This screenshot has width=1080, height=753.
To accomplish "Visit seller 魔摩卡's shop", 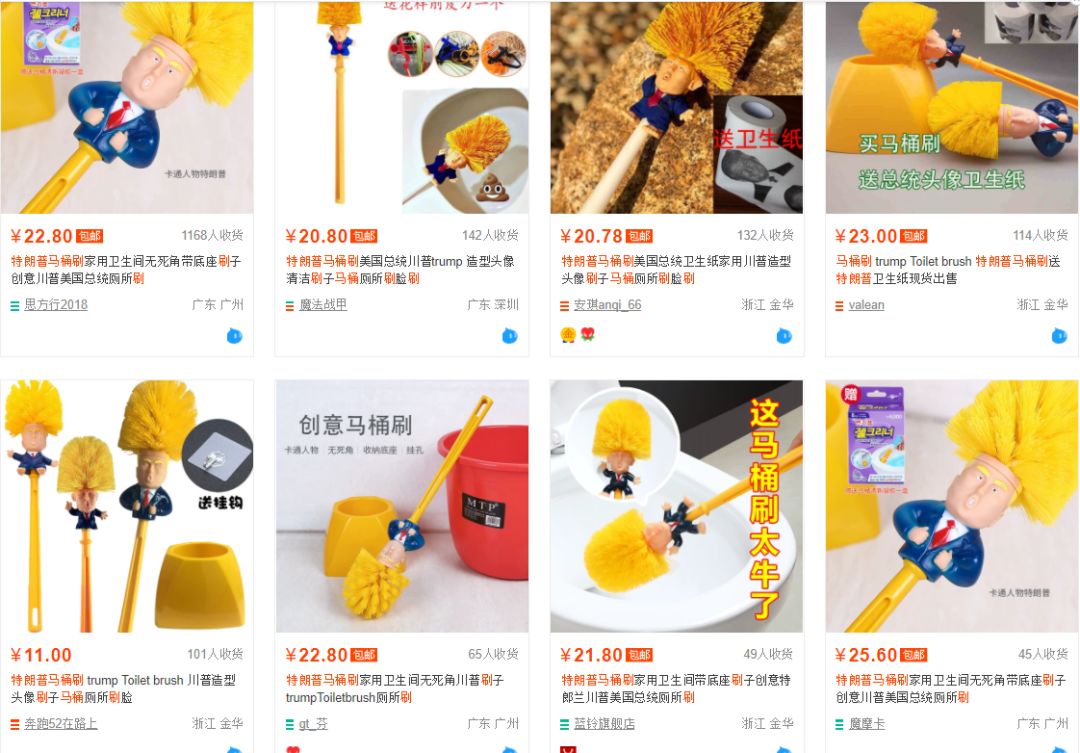I will [866, 723].
